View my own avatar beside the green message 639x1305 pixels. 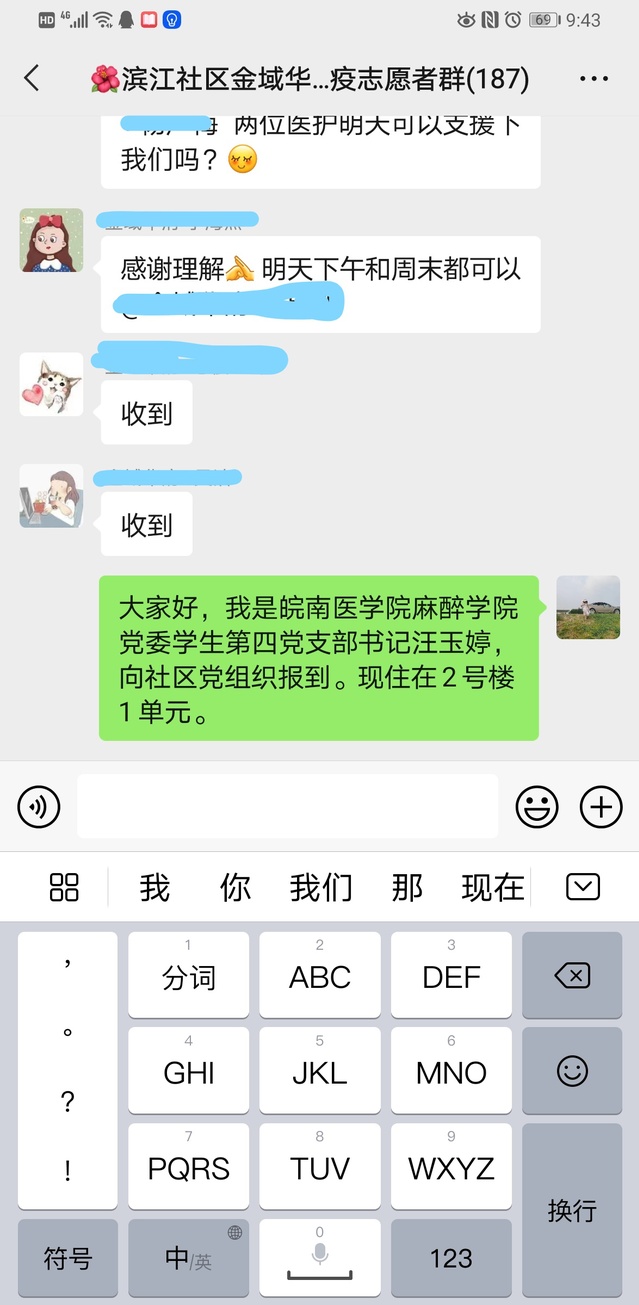click(588, 607)
